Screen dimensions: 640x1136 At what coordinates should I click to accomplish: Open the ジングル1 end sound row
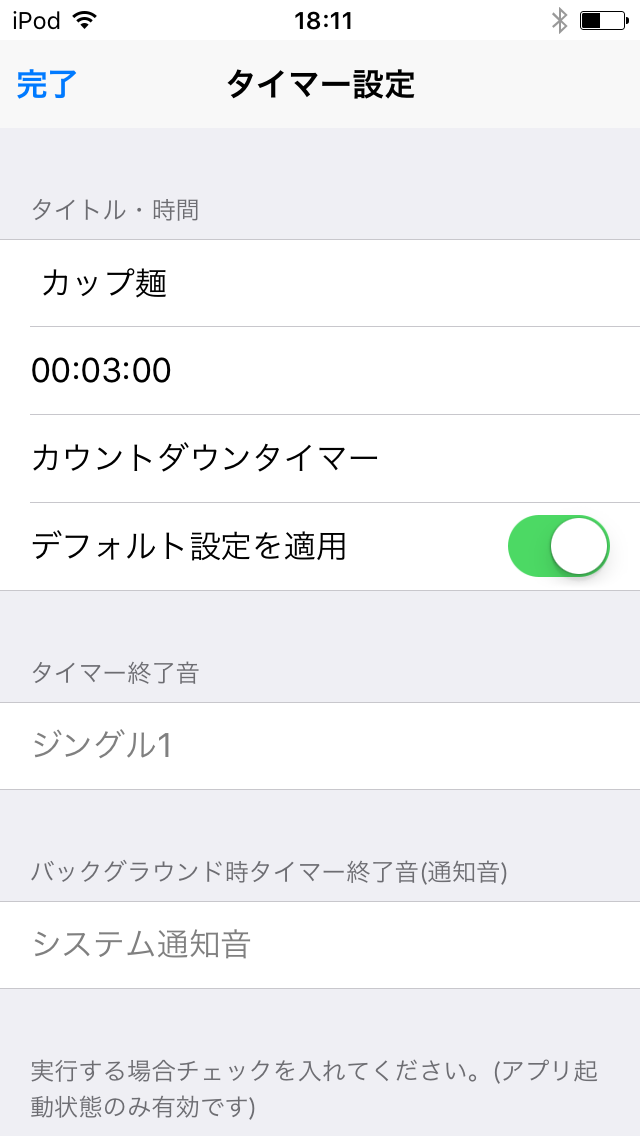tap(320, 746)
